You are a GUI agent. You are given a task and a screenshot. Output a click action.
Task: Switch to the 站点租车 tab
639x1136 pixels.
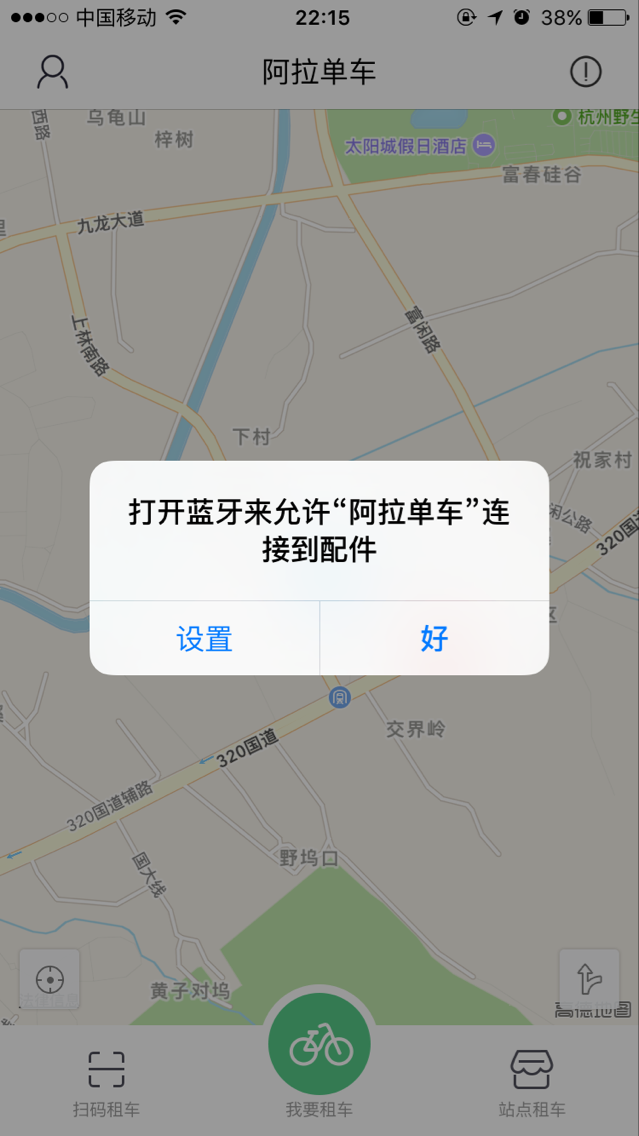pyautogui.click(x=532, y=1081)
